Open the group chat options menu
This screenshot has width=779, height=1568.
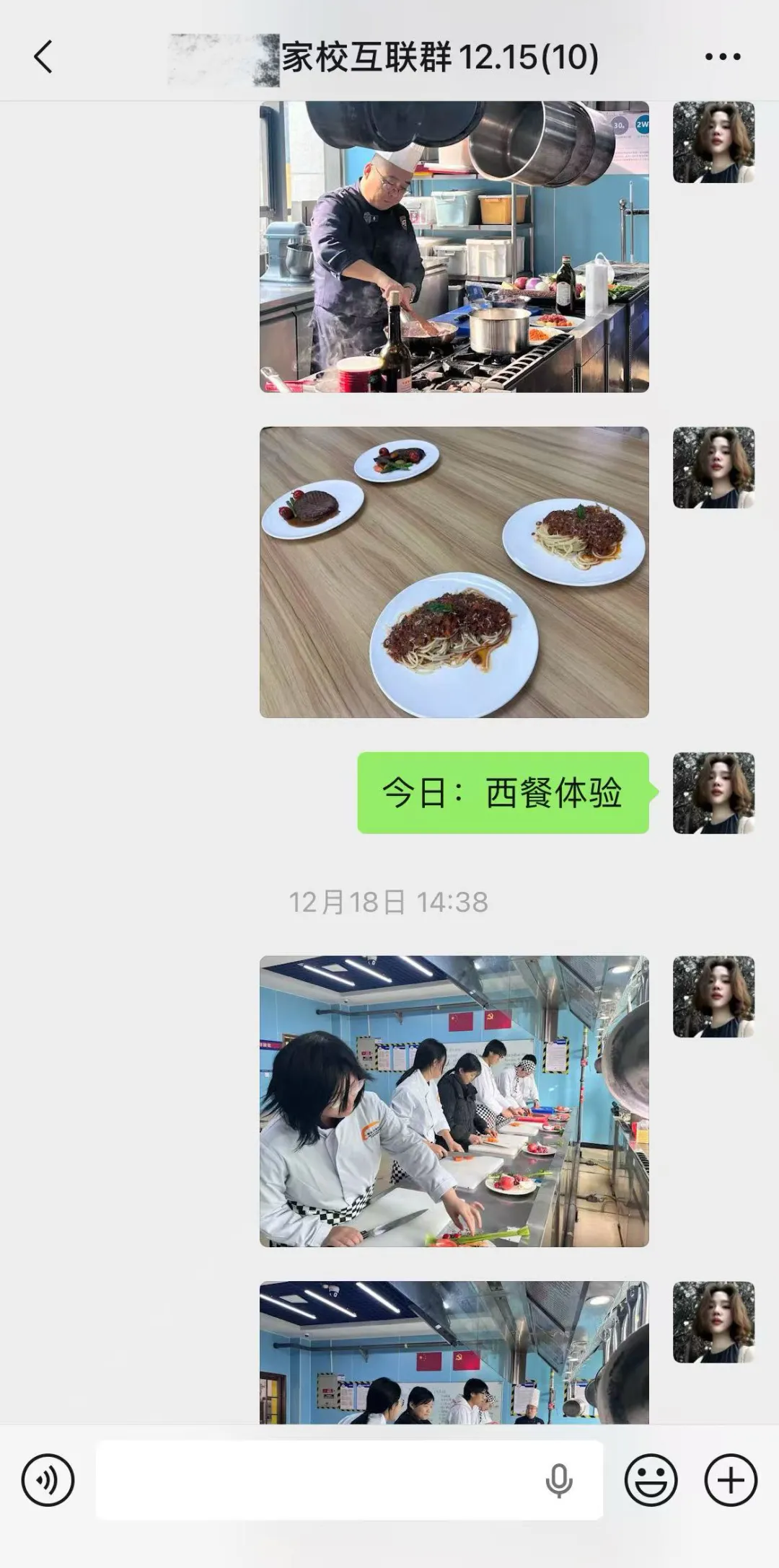(x=723, y=57)
